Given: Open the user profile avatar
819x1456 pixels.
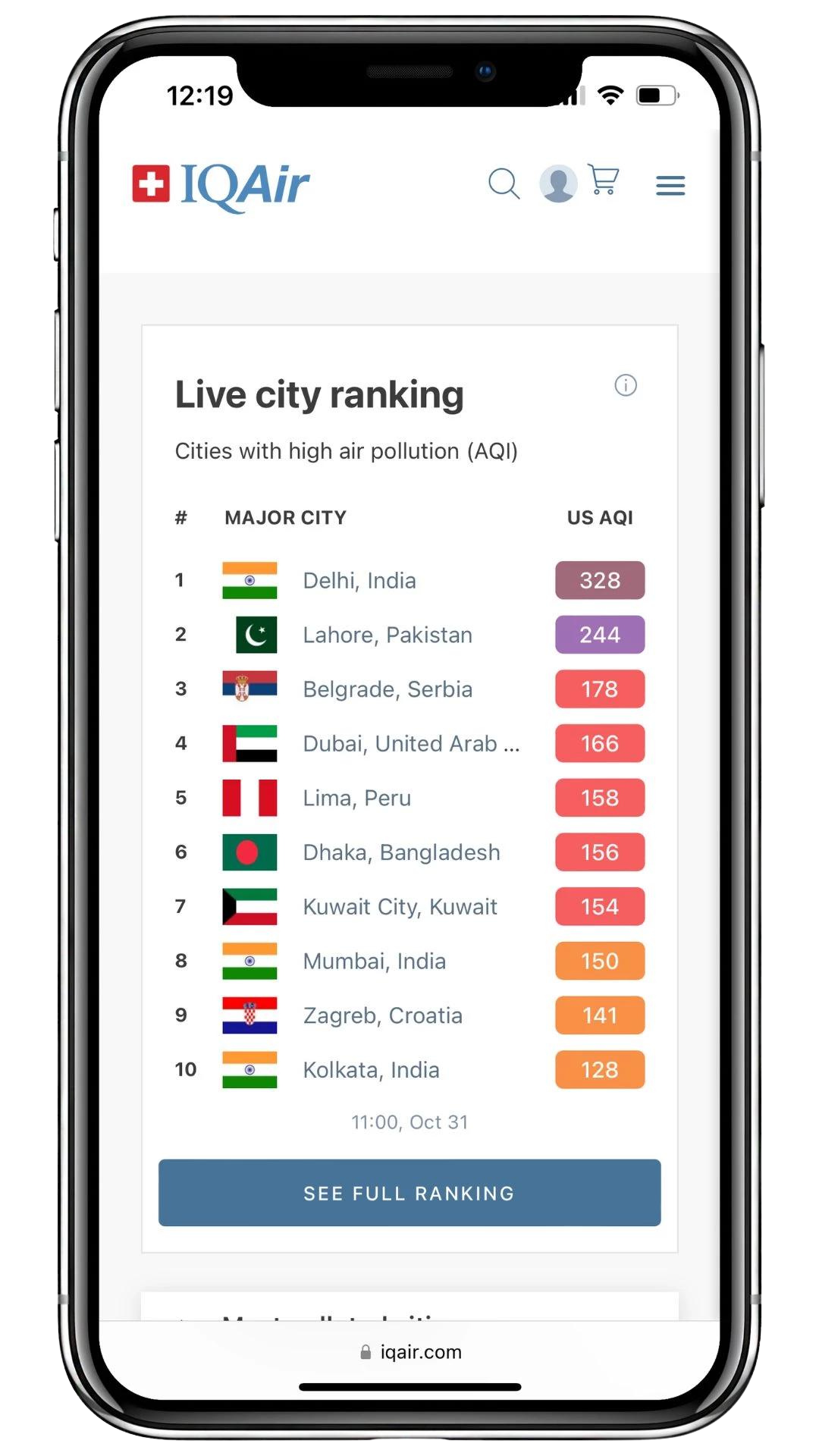Looking at the screenshot, I should pos(558,184).
